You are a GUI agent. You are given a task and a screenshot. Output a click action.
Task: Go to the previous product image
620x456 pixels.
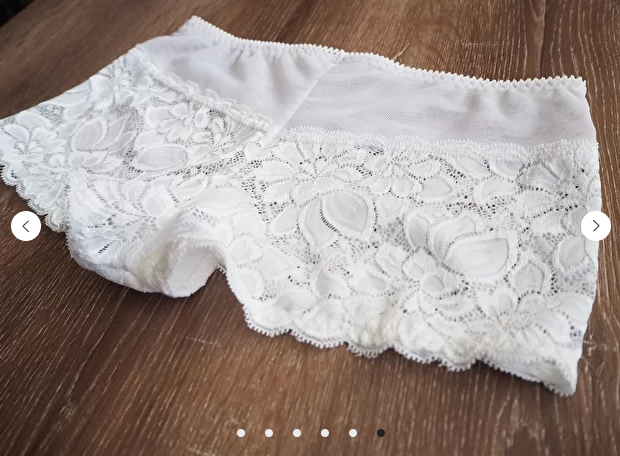pyautogui.click(x=26, y=226)
